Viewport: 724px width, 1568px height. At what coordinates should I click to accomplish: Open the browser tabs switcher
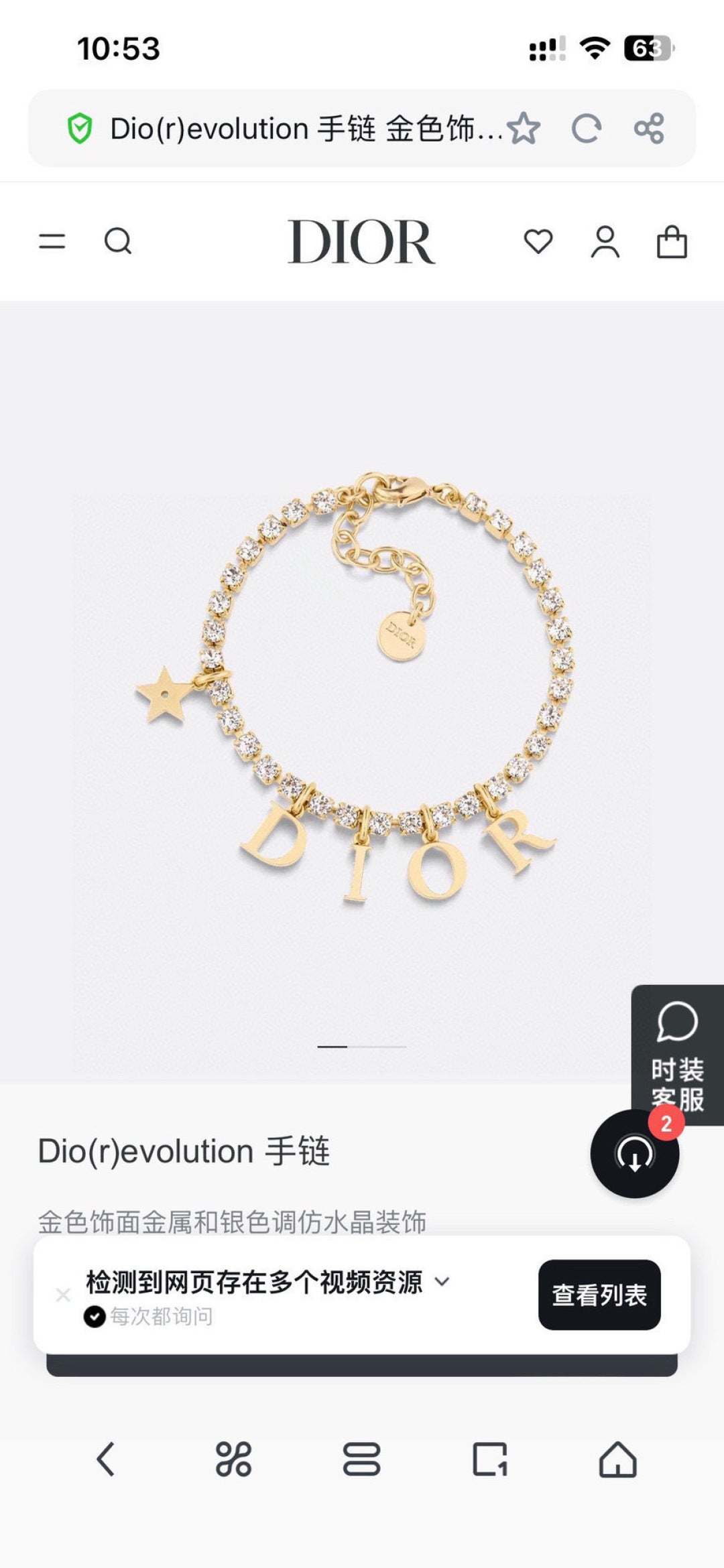pyautogui.click(x=490, y=1459)
